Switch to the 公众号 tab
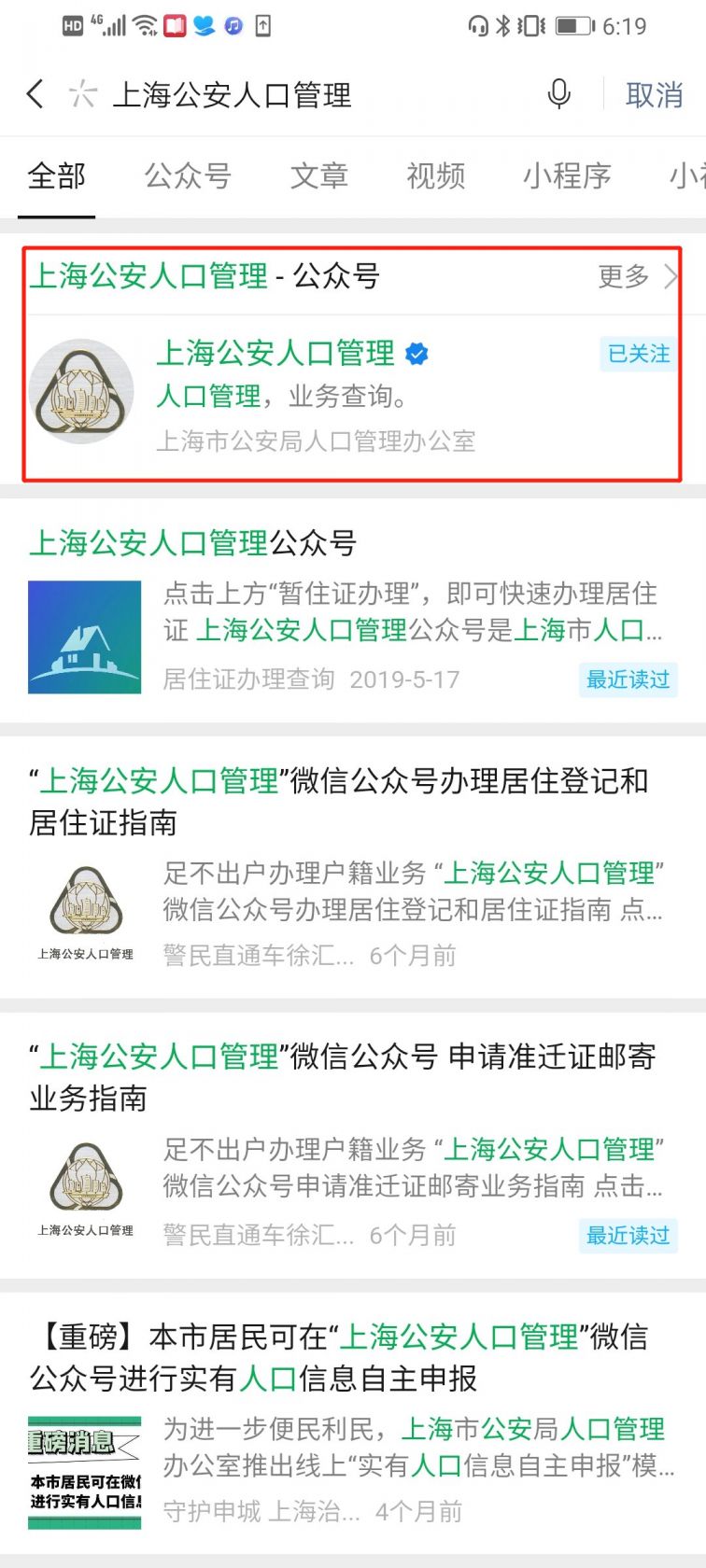 188,175
